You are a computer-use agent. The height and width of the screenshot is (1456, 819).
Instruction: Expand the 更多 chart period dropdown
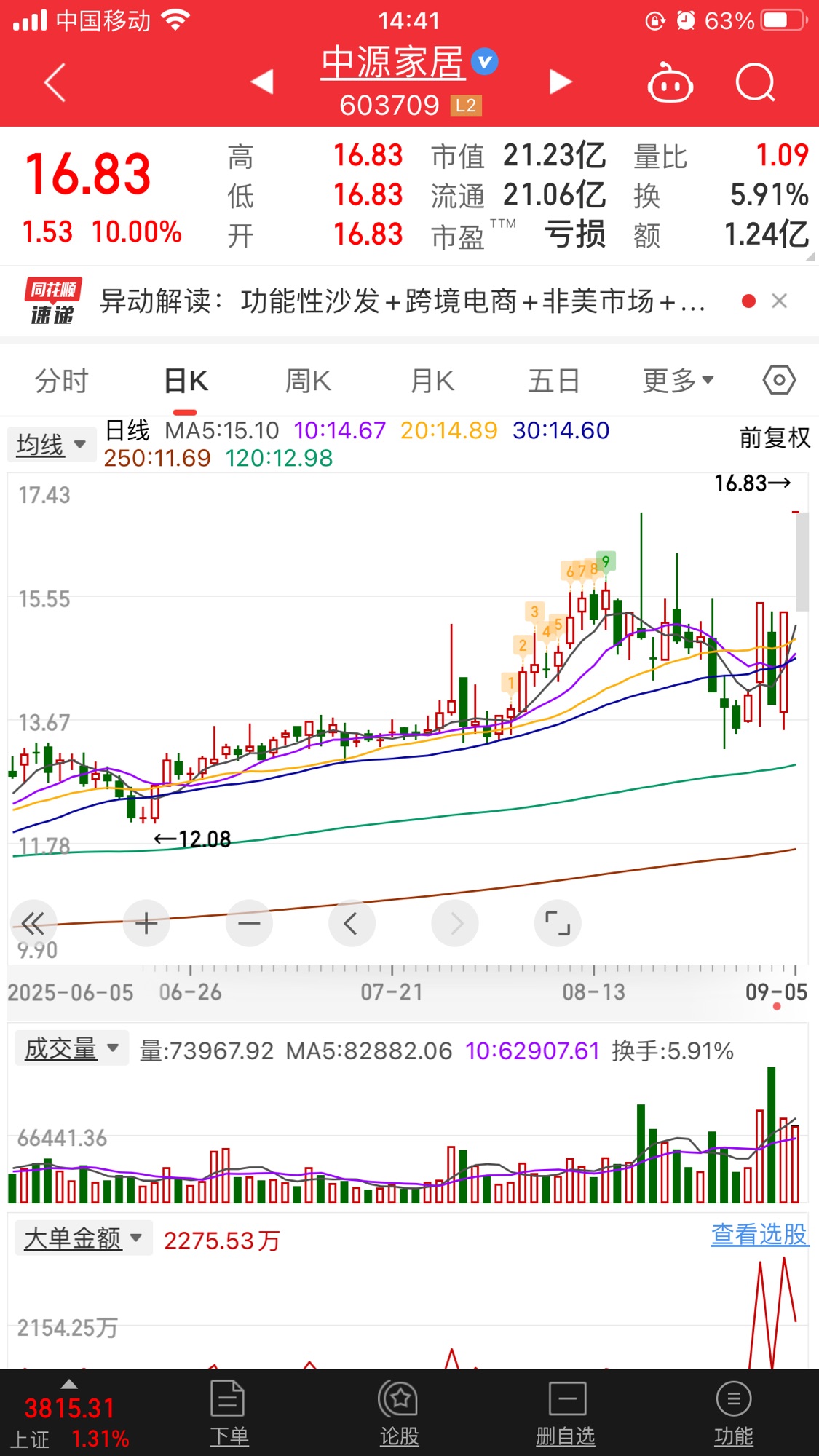coord(678,381)
